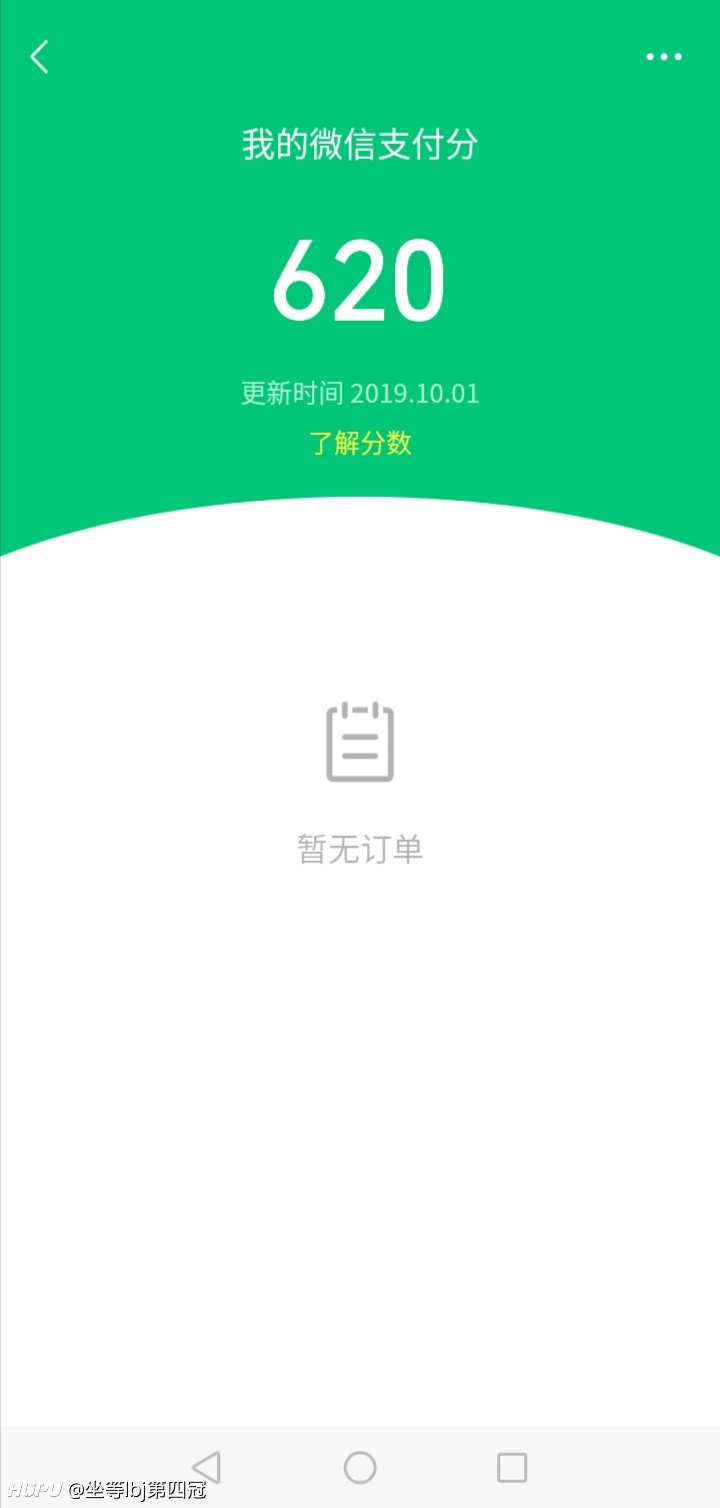The width and height of the screenshot is (720, 1508).
Task: Open the 了解分数 link
Action: (x=360, y=443)
